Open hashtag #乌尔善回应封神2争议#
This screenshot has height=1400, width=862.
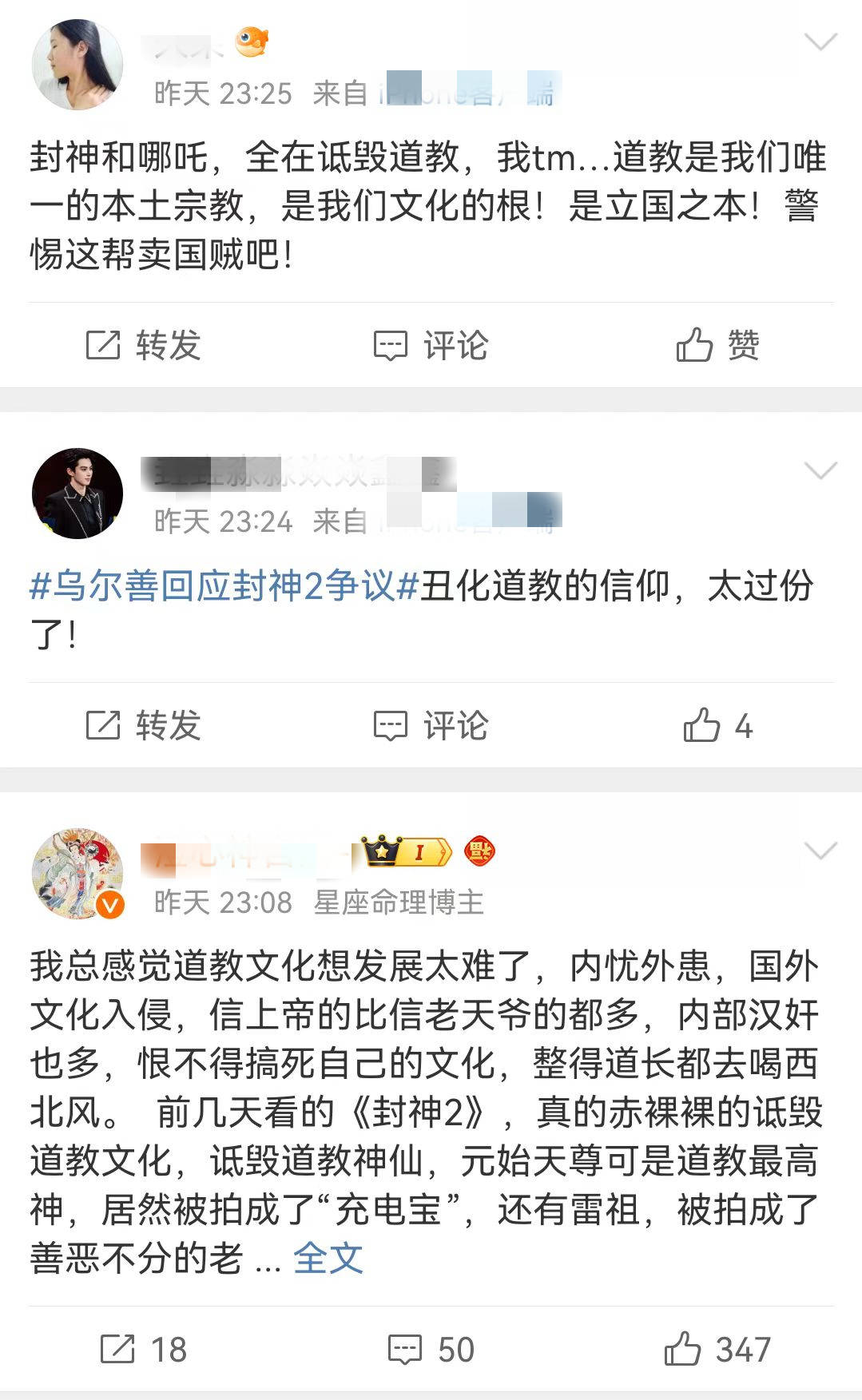pyautogui.click(x=224, y=586)
